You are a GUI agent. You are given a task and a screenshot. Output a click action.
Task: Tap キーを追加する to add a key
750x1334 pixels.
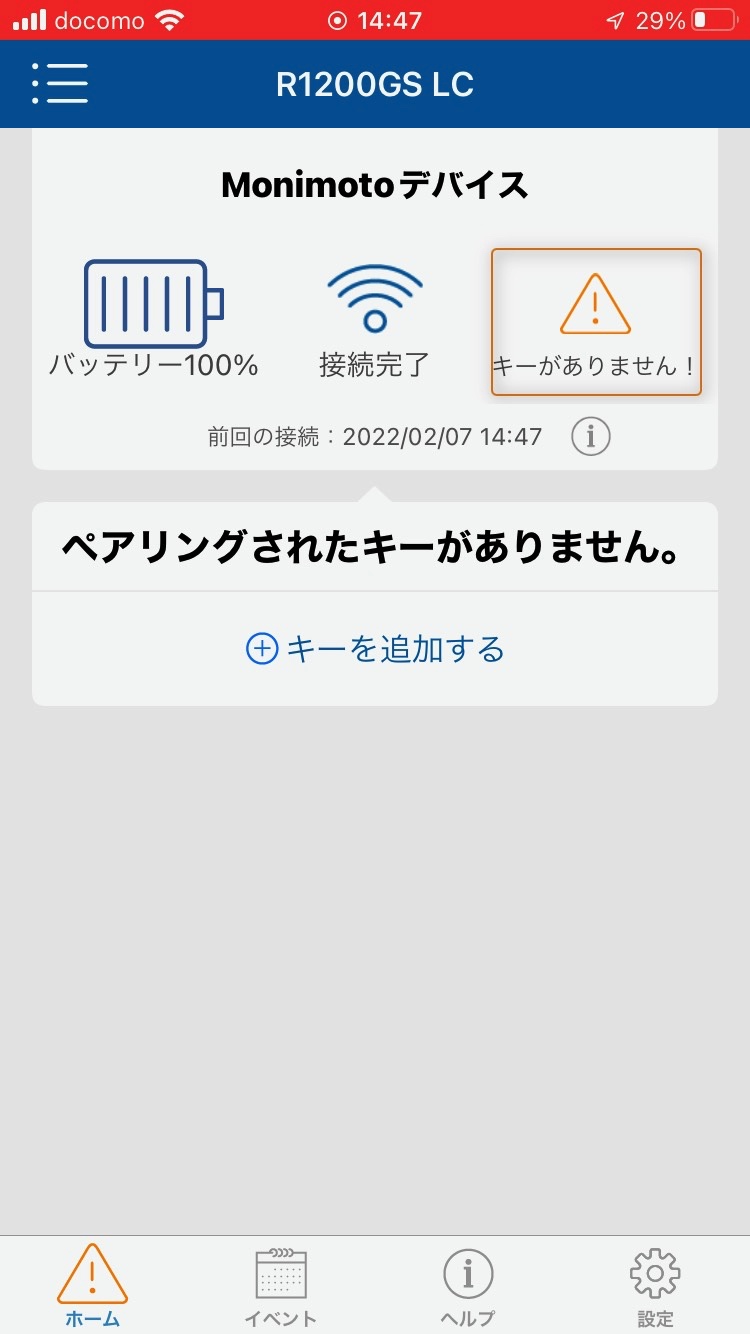(375, 649)
